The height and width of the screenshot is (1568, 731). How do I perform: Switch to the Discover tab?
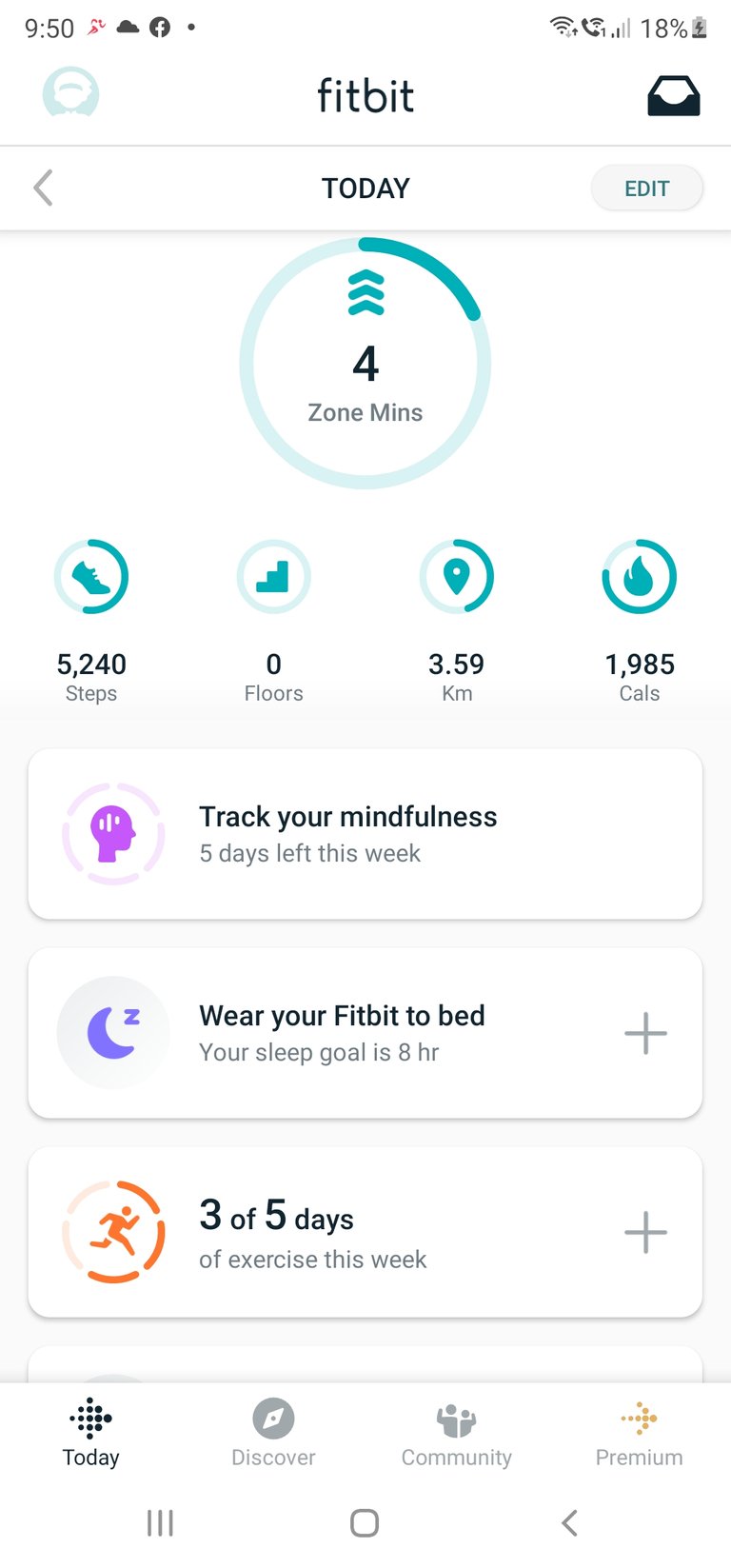click(274, 1433)
